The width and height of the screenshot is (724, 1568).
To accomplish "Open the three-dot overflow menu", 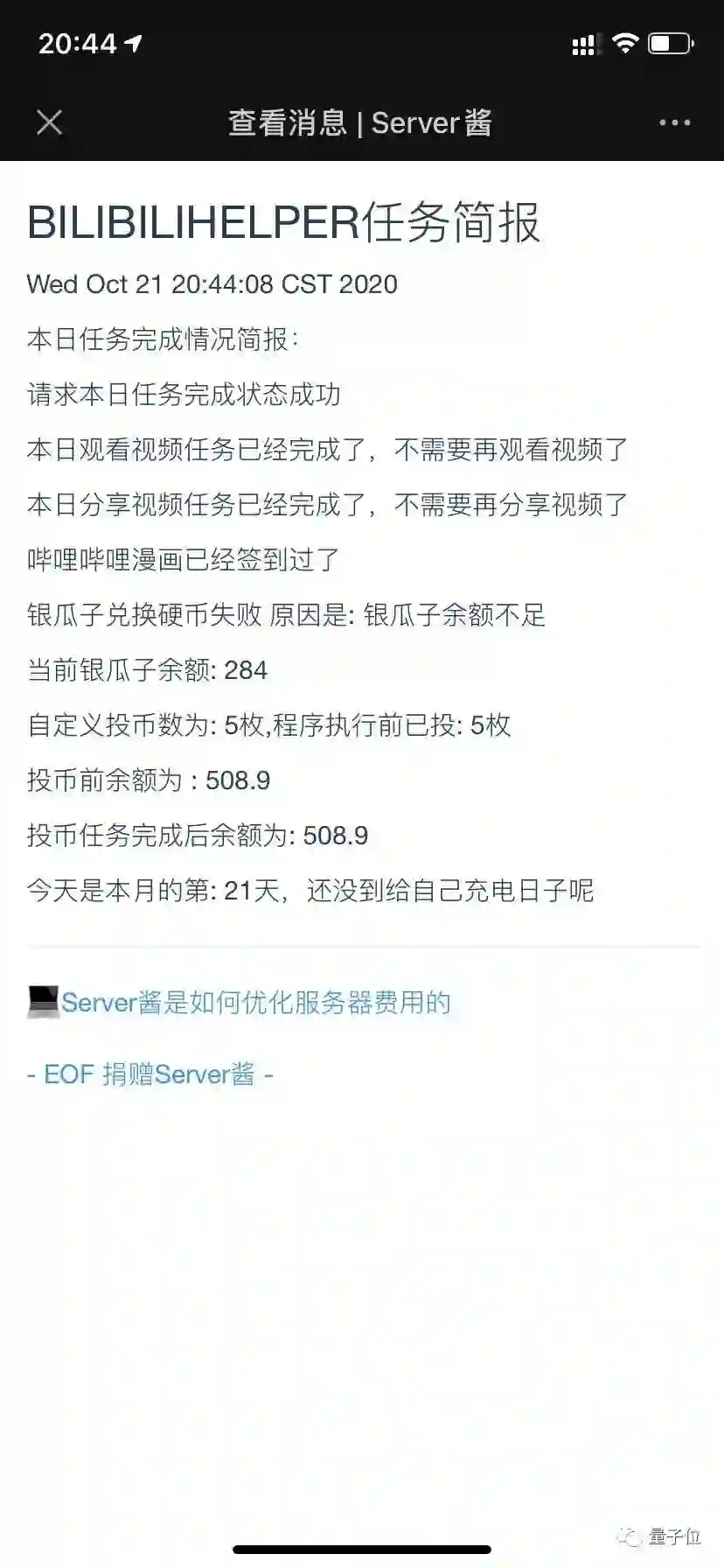I will (674, 122).
